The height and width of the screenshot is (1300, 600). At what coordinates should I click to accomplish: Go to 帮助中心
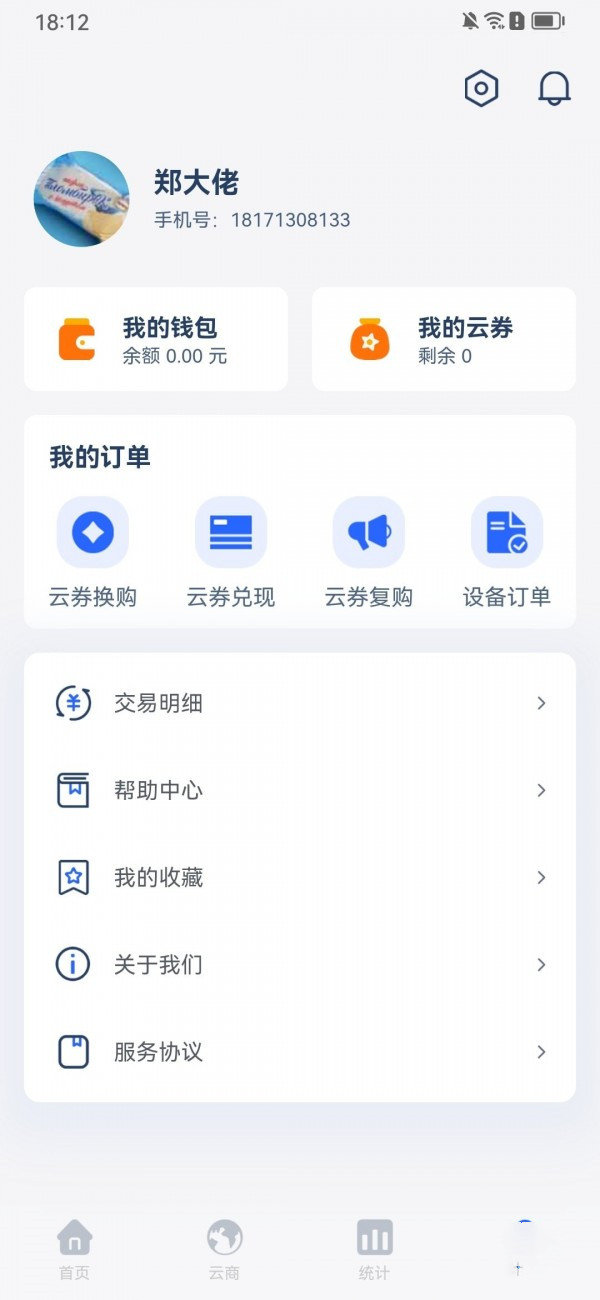click(x=300, y=790)
